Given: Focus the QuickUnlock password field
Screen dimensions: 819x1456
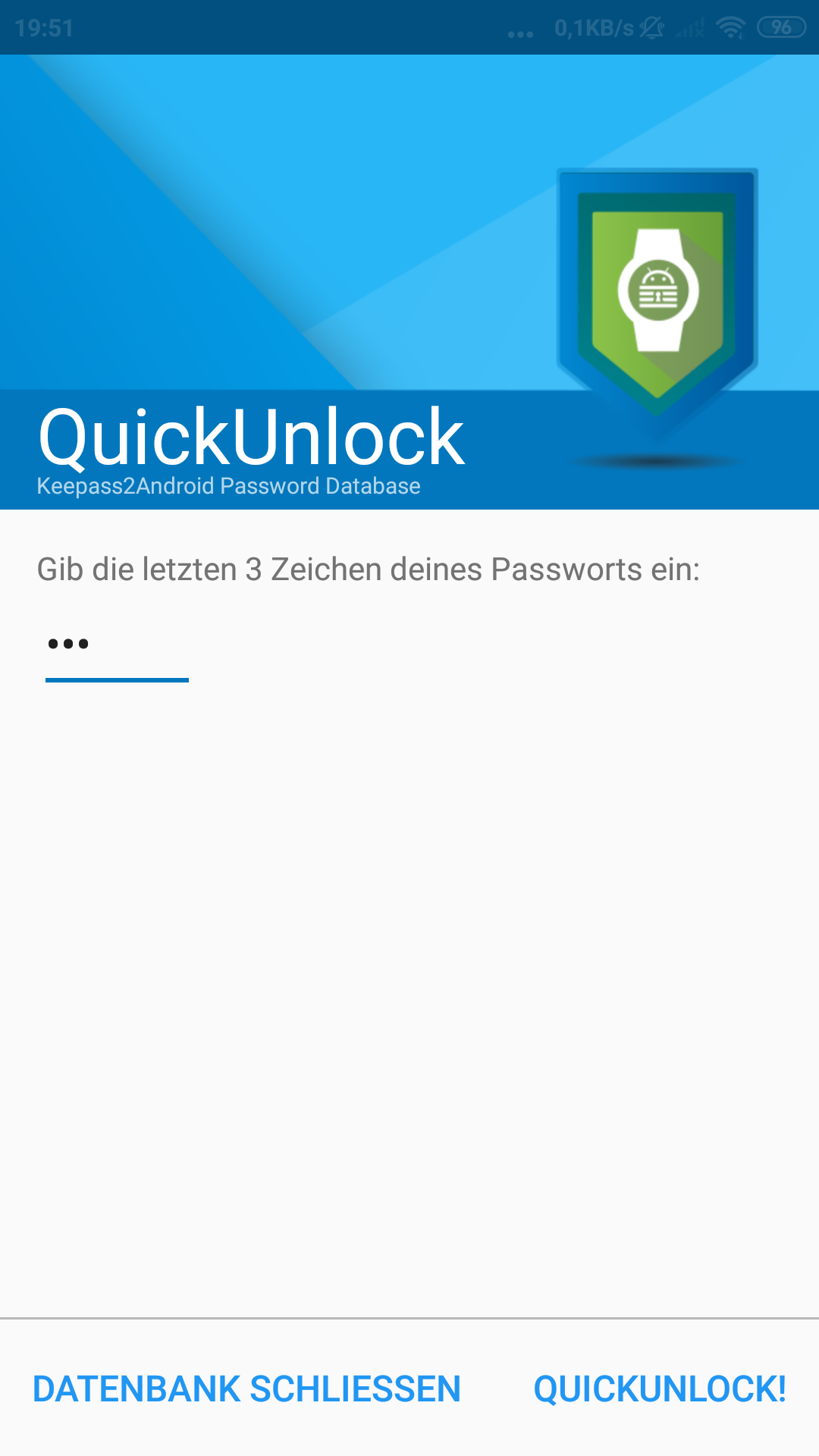Looking at the screenshot, I should [117, 646].
